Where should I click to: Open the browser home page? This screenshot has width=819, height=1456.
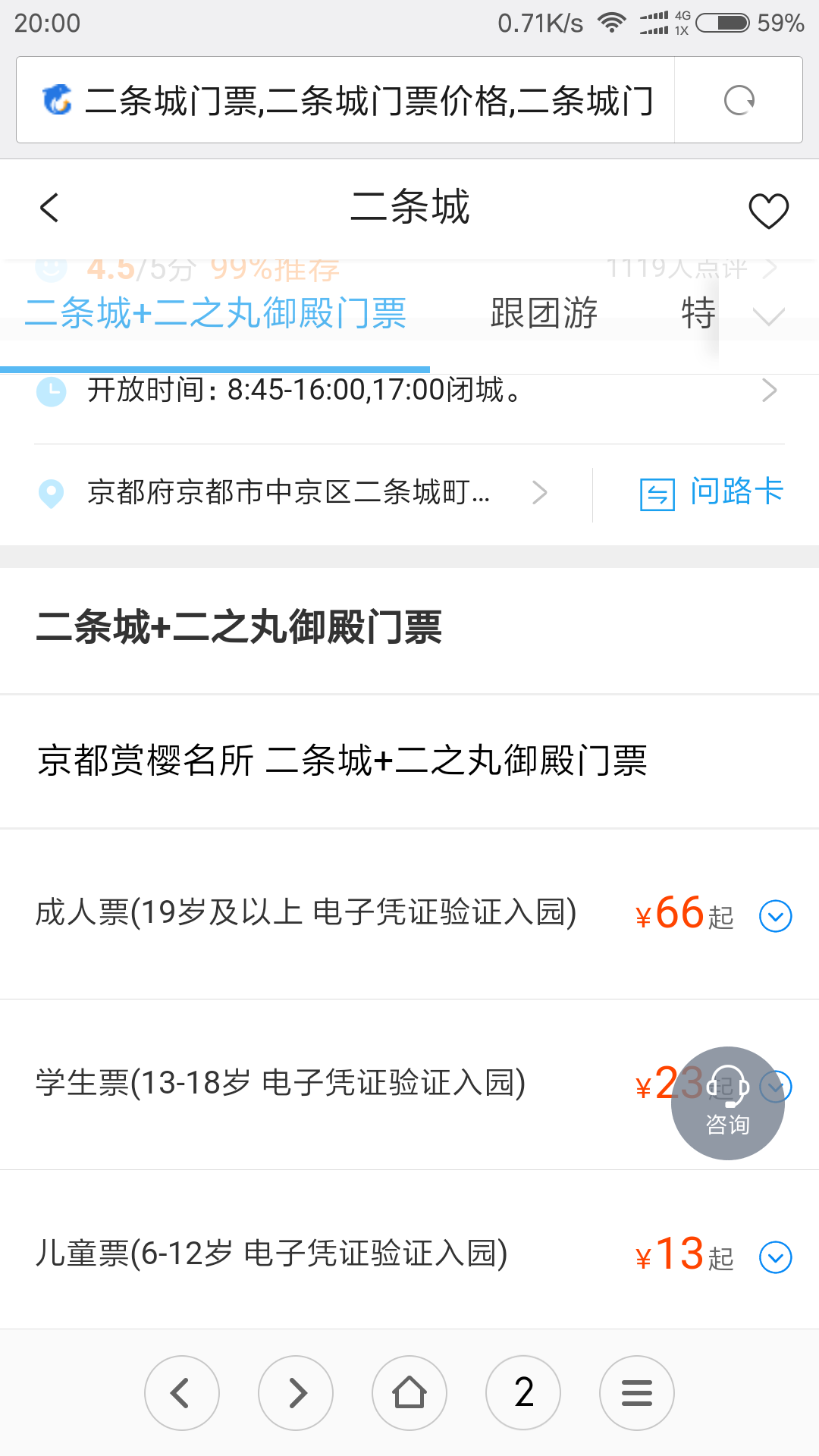pyautogui.click(x=409, y=1393)
